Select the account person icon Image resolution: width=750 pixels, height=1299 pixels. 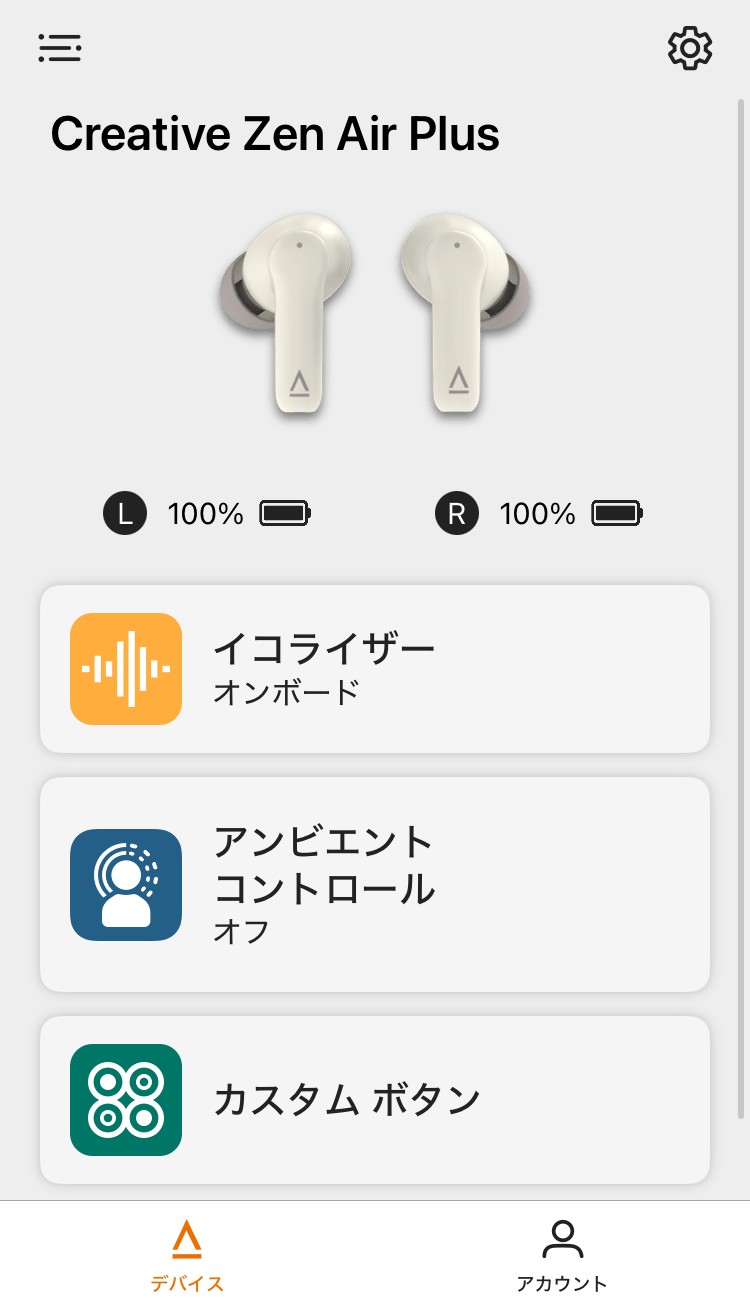click(x=563, y=1237)
